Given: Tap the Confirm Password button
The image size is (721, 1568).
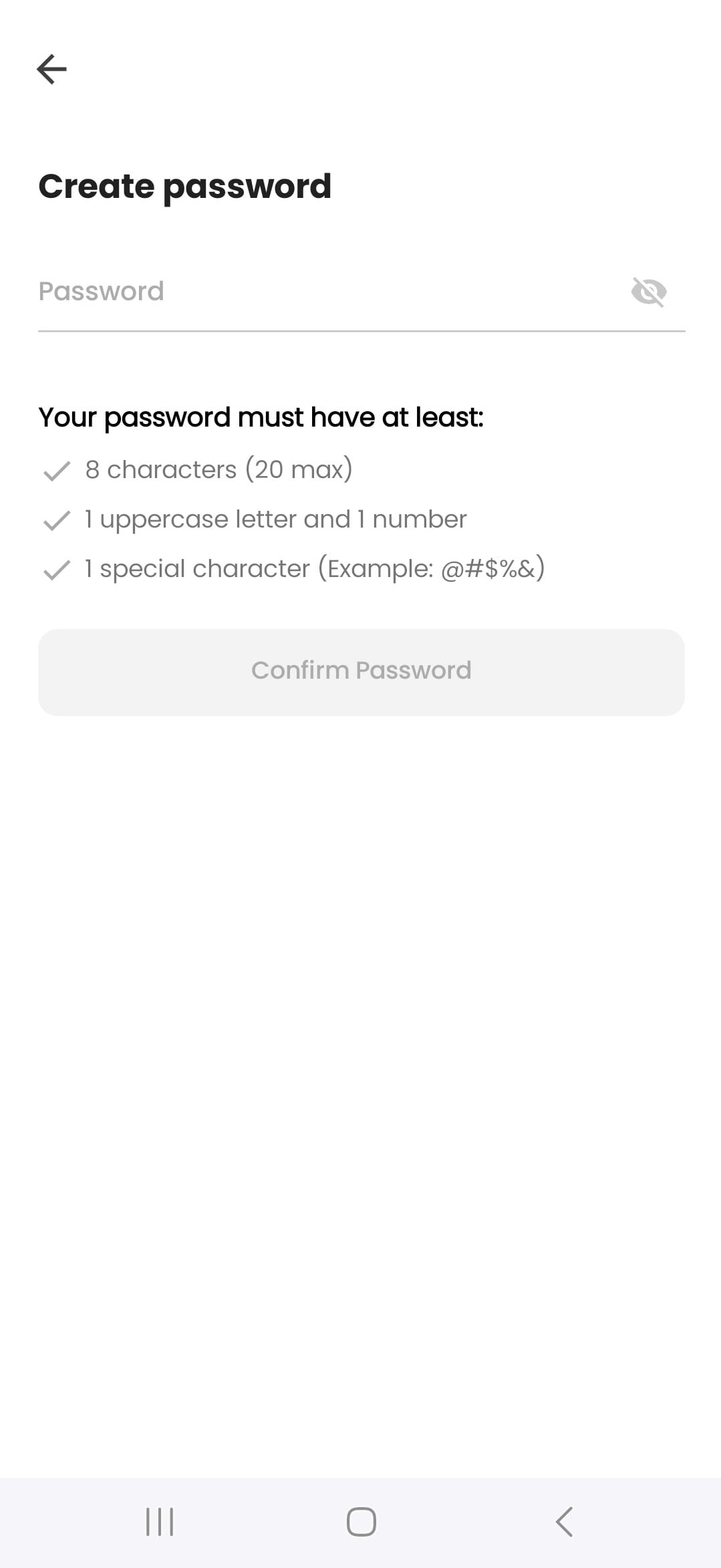Looking at the screenshot, I should 361,671.
